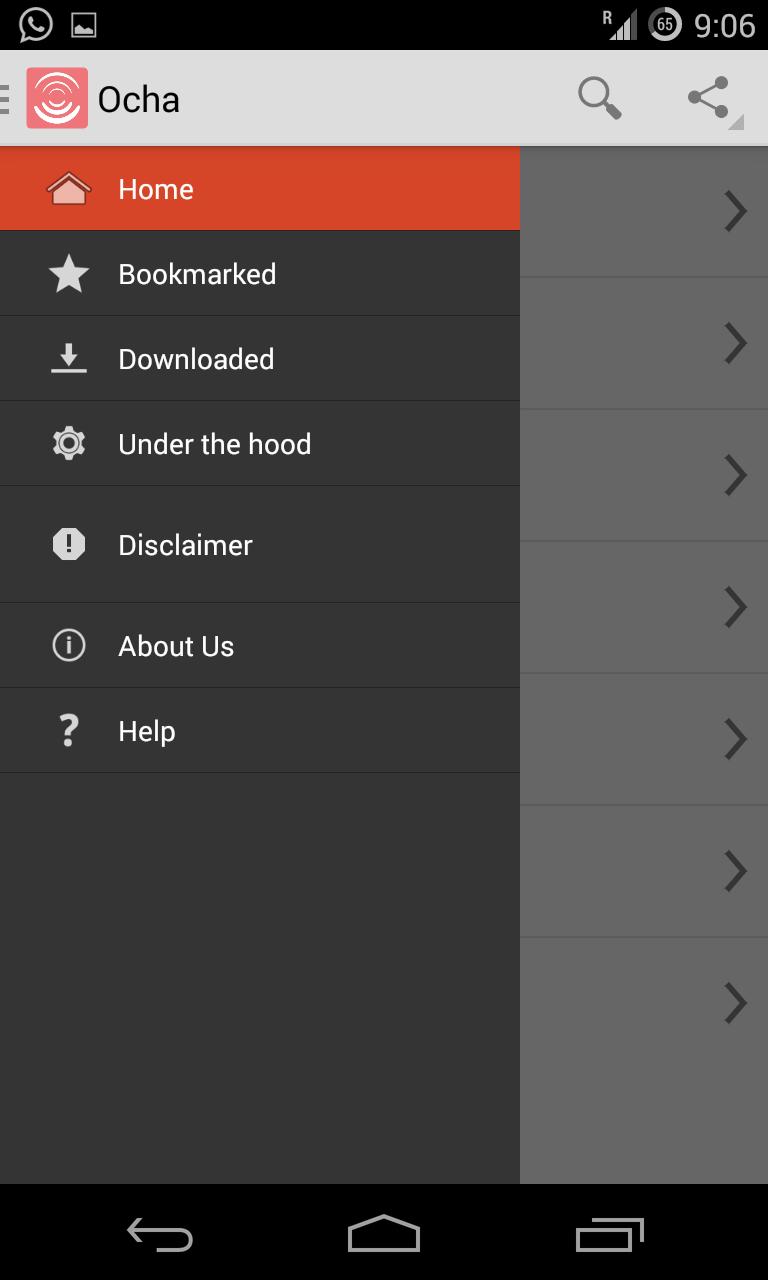Open About Us
Viewport: 768px width, 1280px height.
pos(259,646)
